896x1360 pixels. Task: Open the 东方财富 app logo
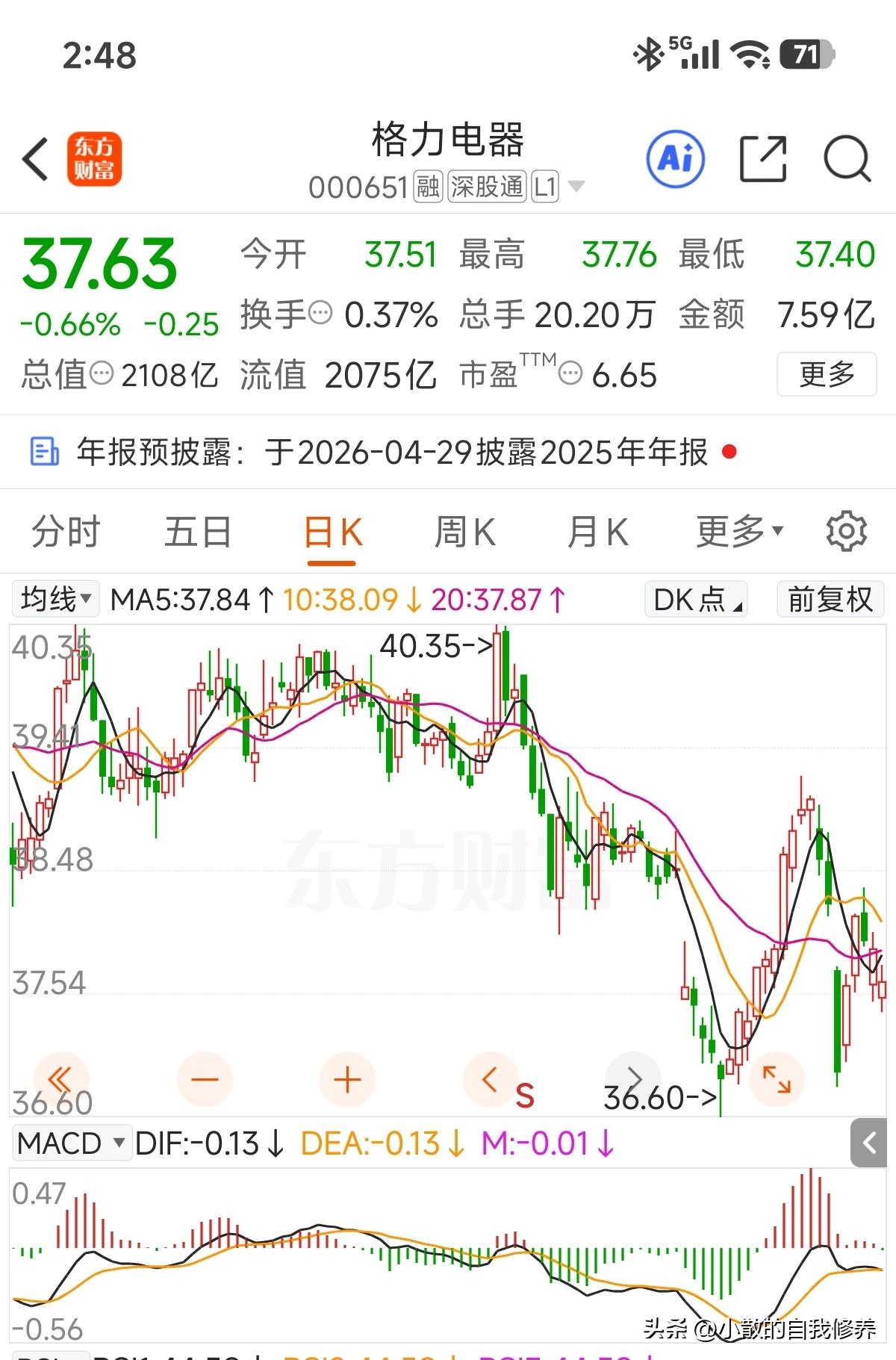95,159
